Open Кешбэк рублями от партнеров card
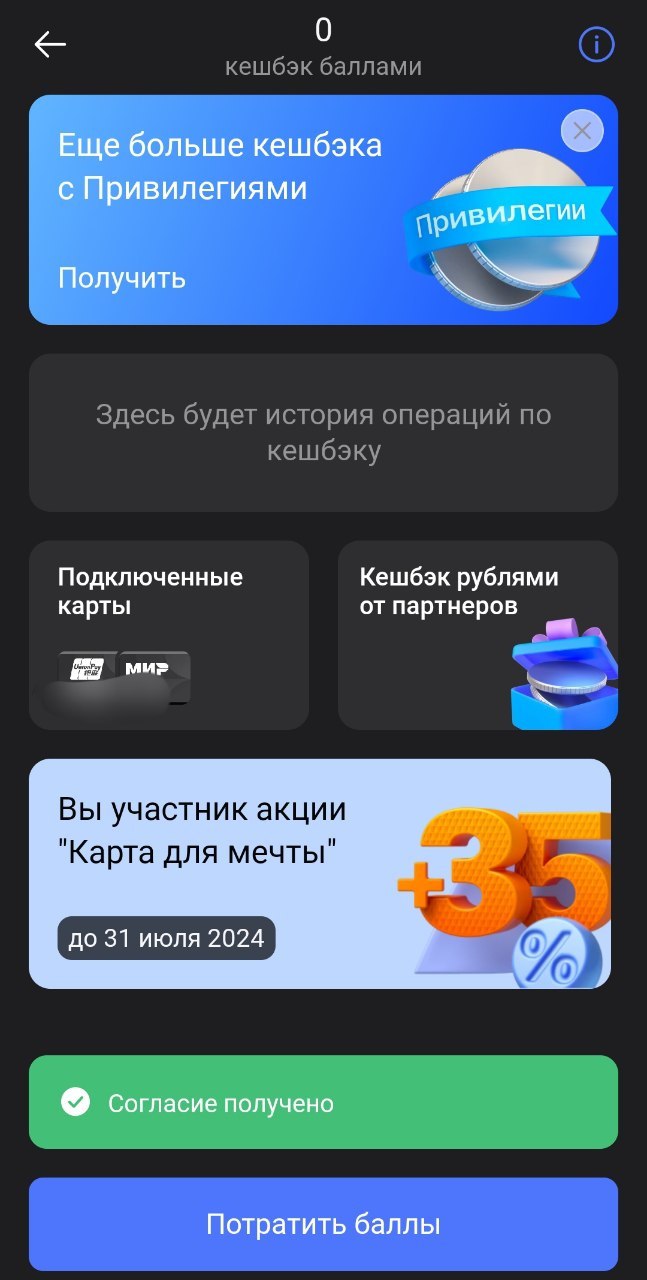Viewport: 647px width, 1280px height. tap(477, 634)
